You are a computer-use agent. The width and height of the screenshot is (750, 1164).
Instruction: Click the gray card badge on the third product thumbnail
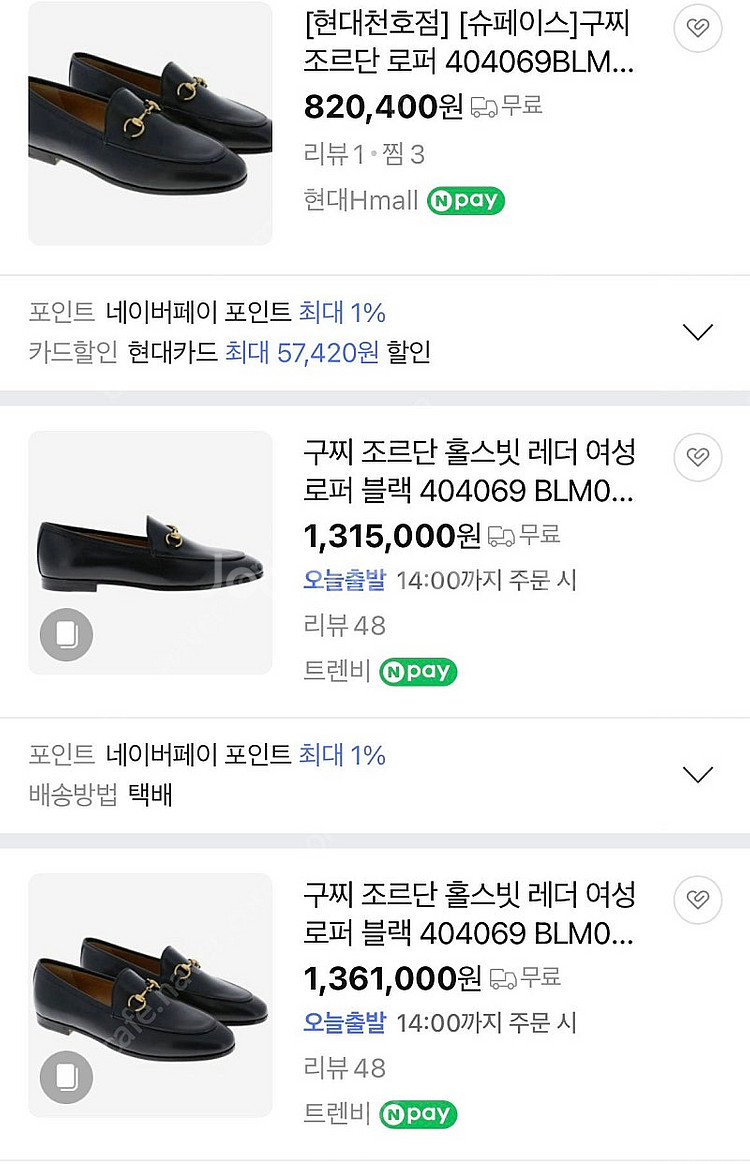point(65,1077)
